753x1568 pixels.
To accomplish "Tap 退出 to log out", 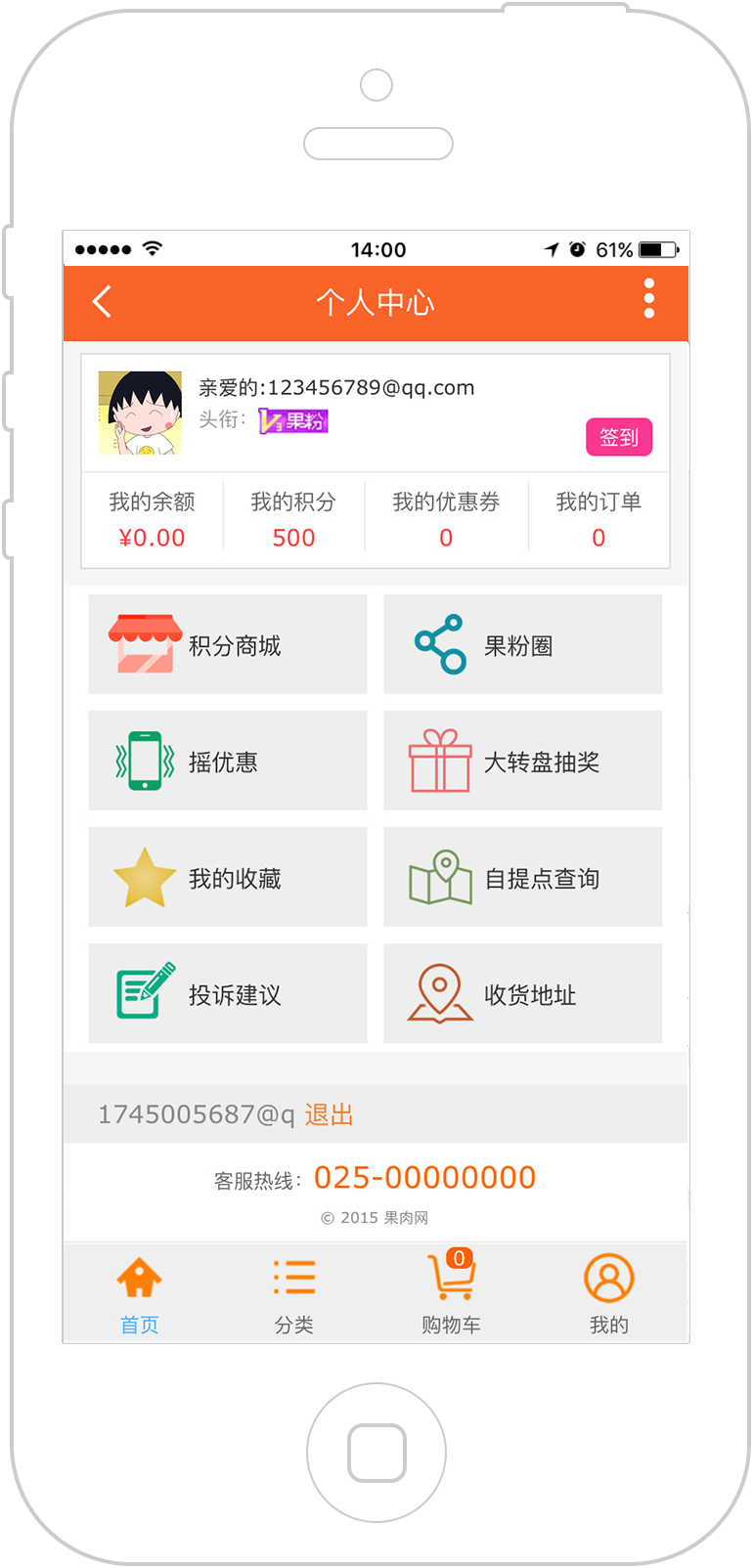I will (329, 1114).
